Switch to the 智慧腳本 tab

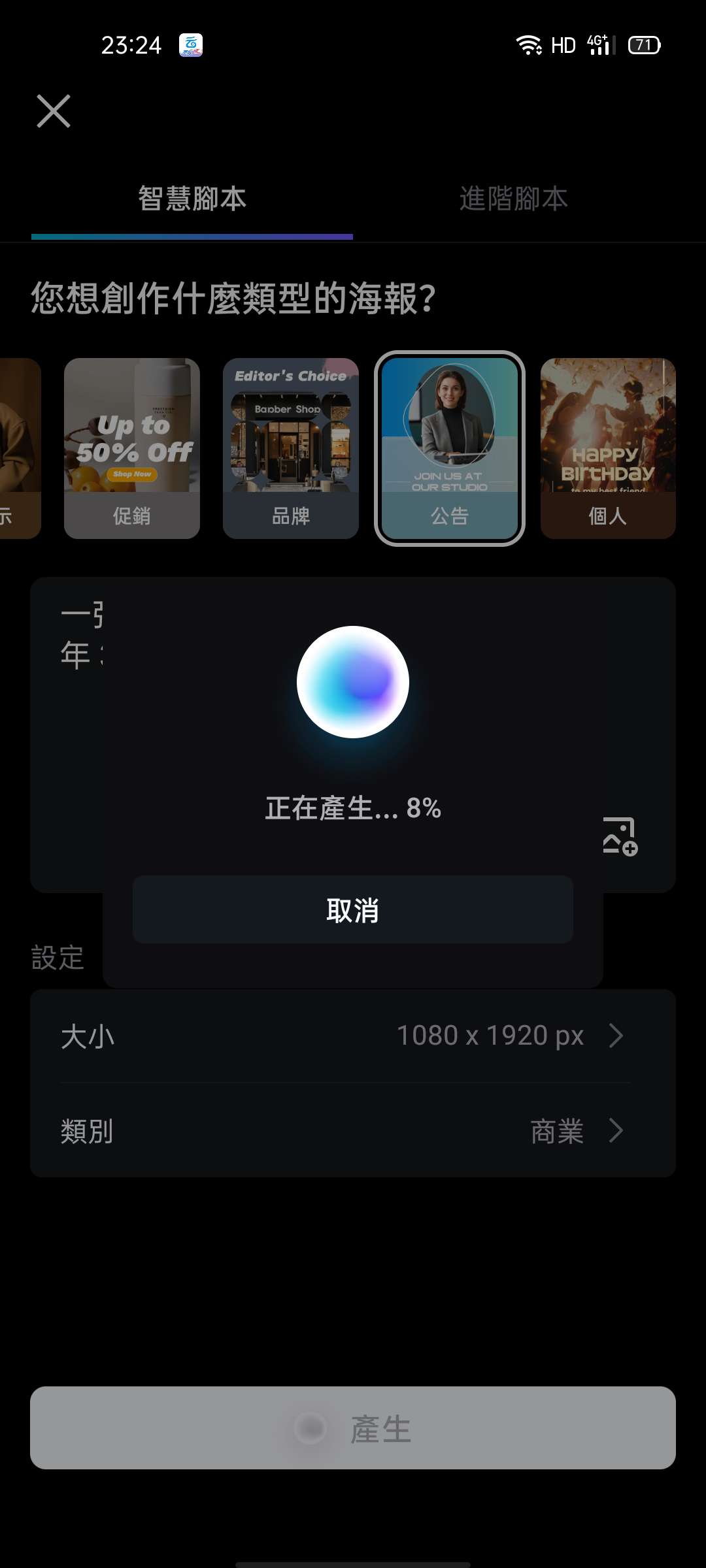(x=192, y=199)
